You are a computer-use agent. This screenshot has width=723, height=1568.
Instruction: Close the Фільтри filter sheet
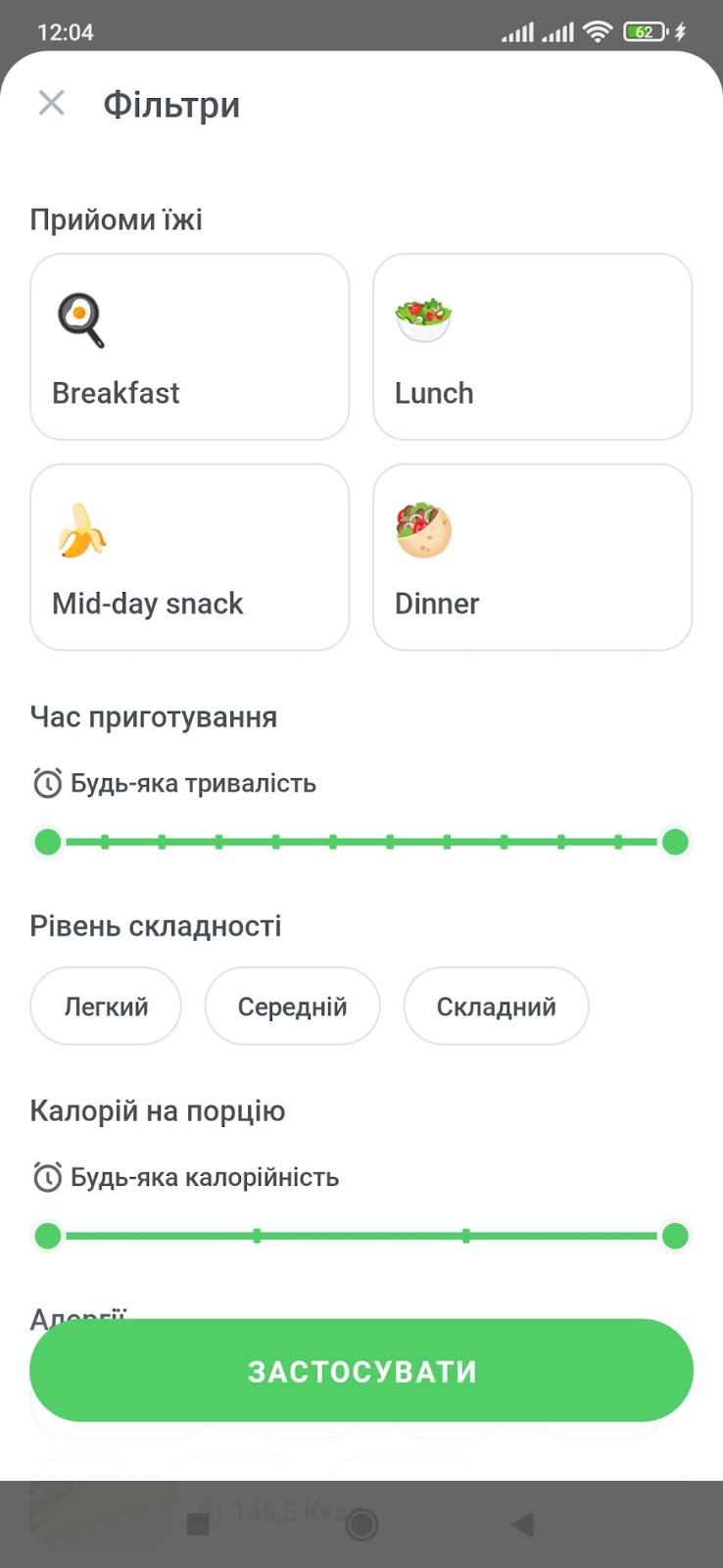pyautogui.click(x=51, y=103)
